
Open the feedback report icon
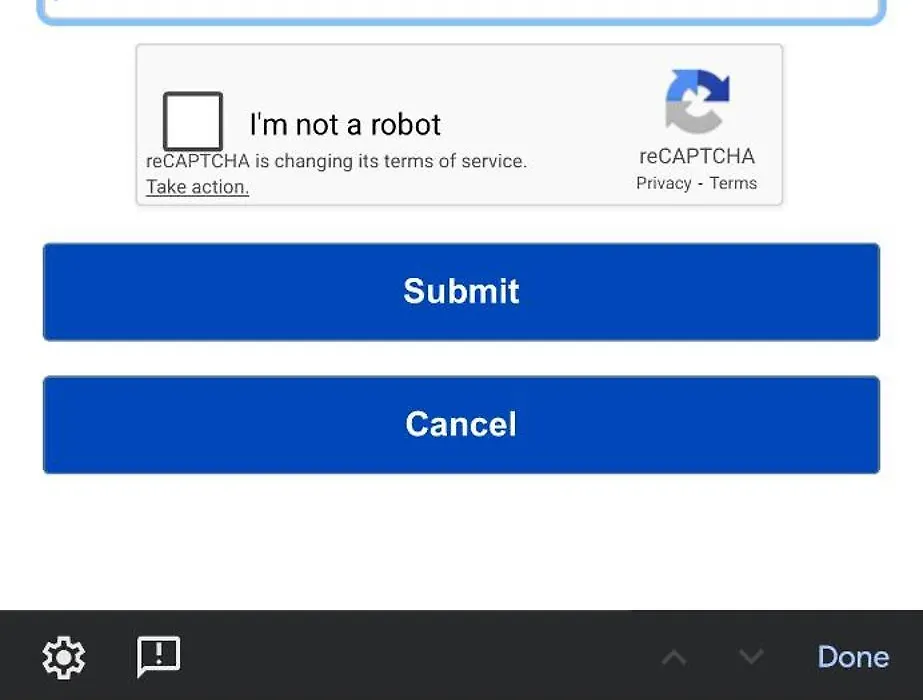pyautogui.click(x=158, y=656)
